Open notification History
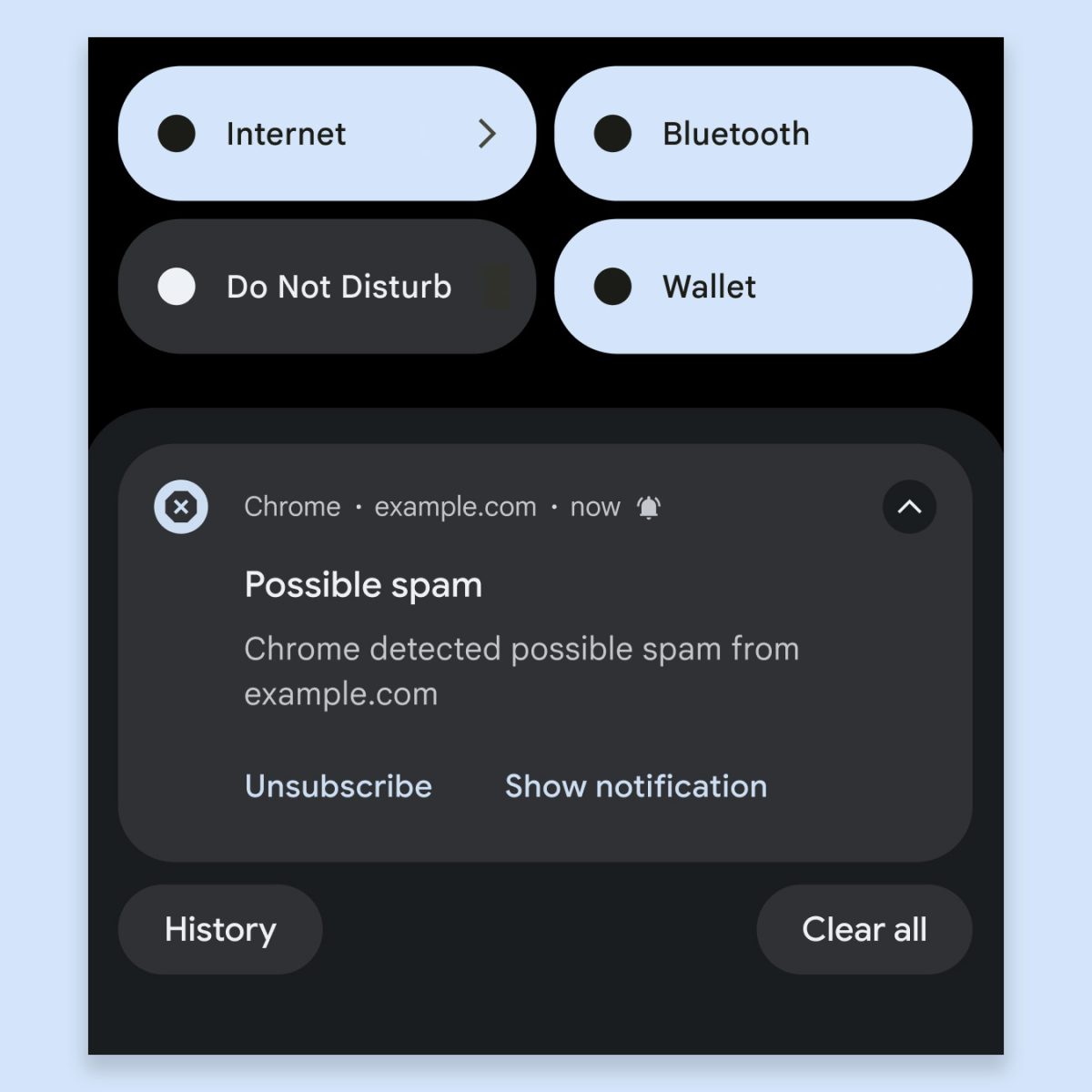The width and height of the screenshot is (1092, 1092). coord(220,929)
